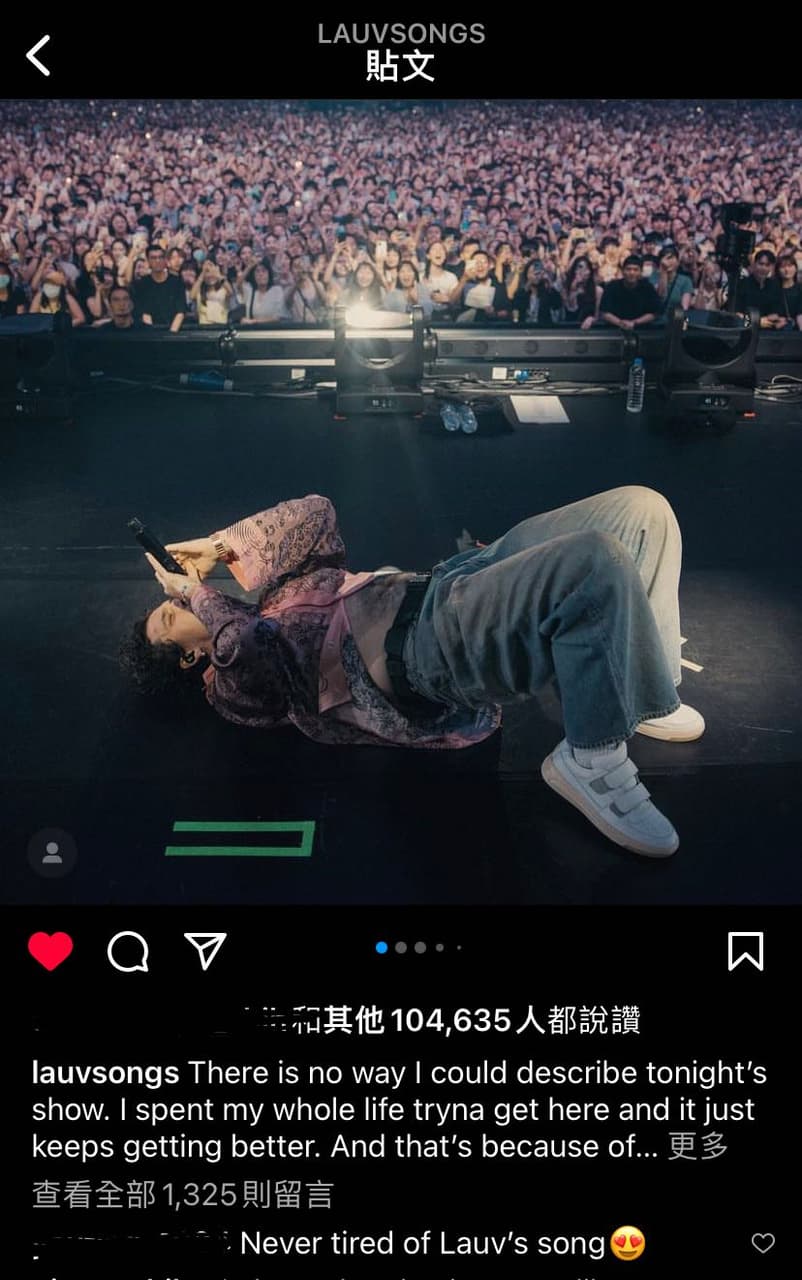Screen dimensions: 802x1280
Task: Unlike the post via red heart
Action: pyautogui.click(x=50, y=951)
